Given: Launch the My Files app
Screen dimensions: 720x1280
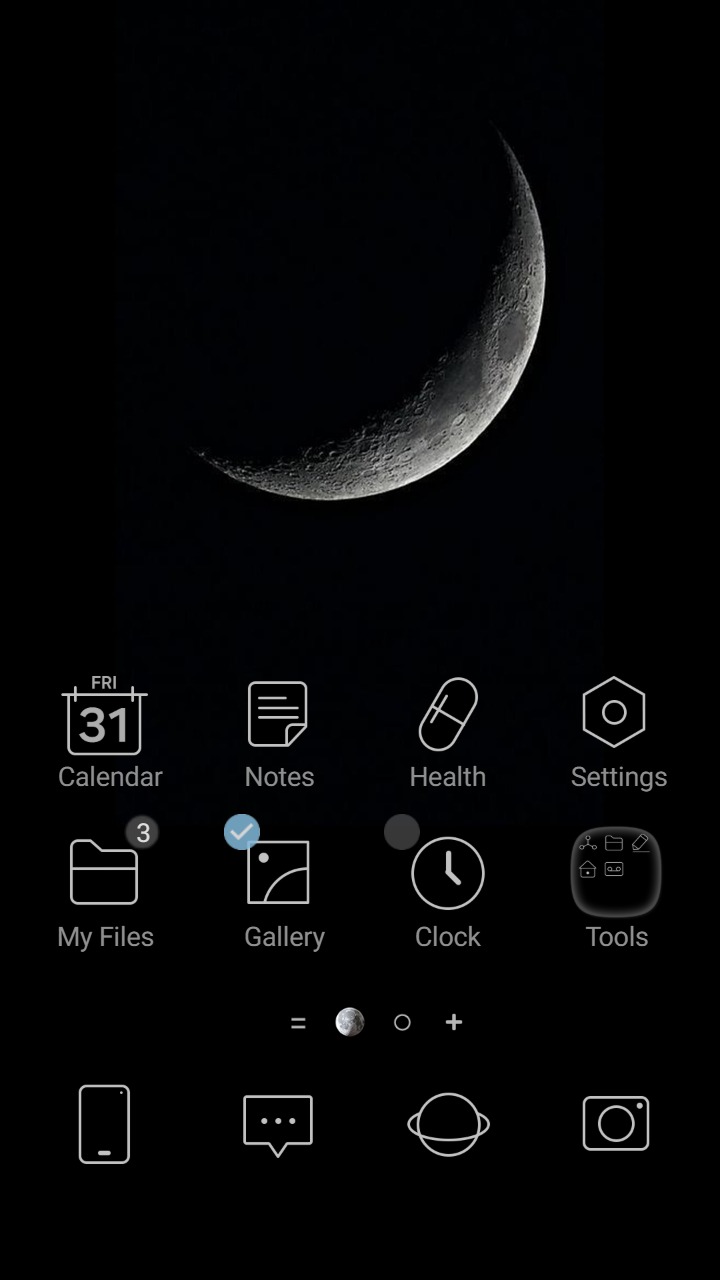Looking at the screenshot, I should click(x=105, y=875).
